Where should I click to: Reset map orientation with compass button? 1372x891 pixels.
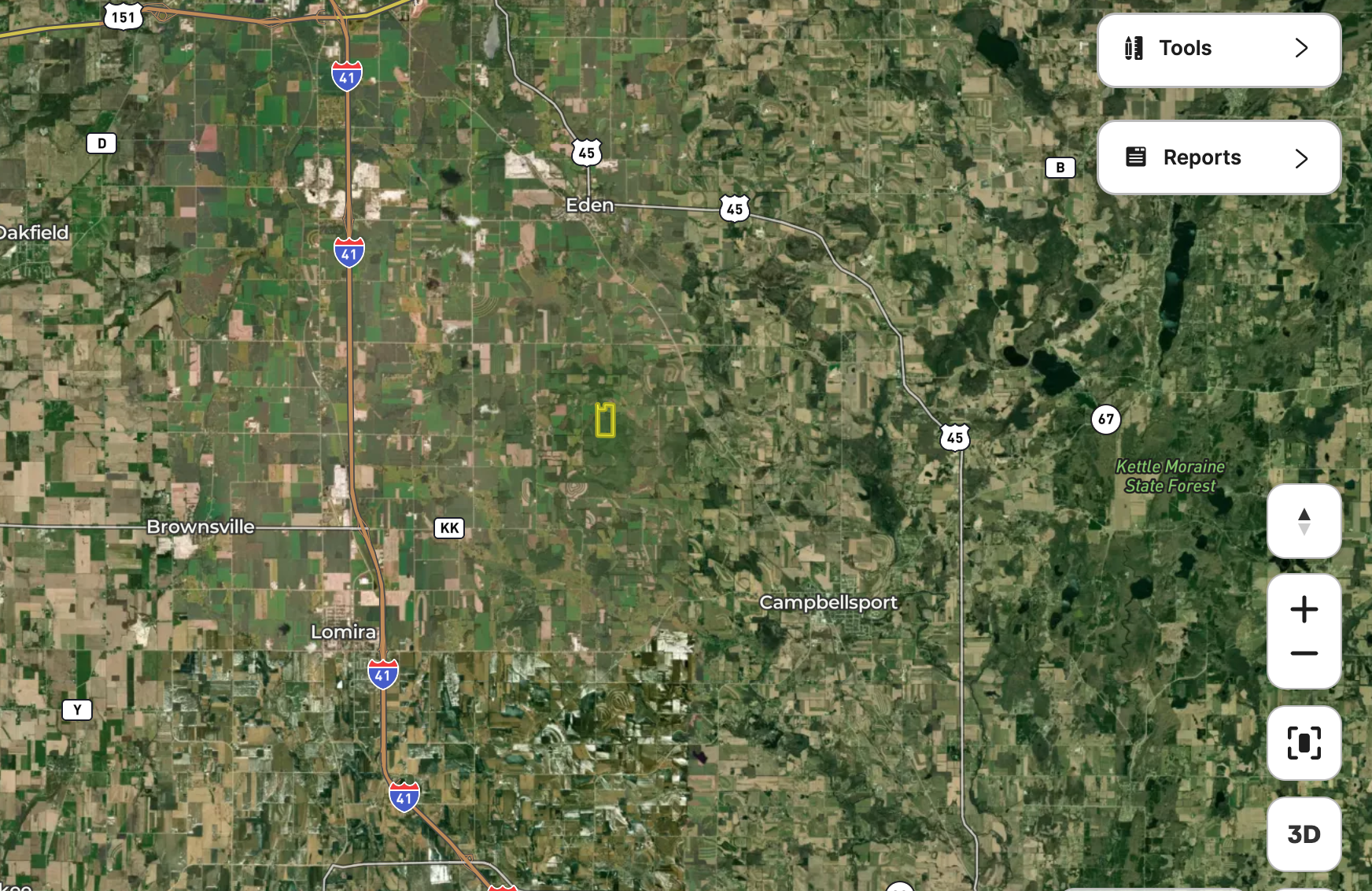coord(1304,521)
